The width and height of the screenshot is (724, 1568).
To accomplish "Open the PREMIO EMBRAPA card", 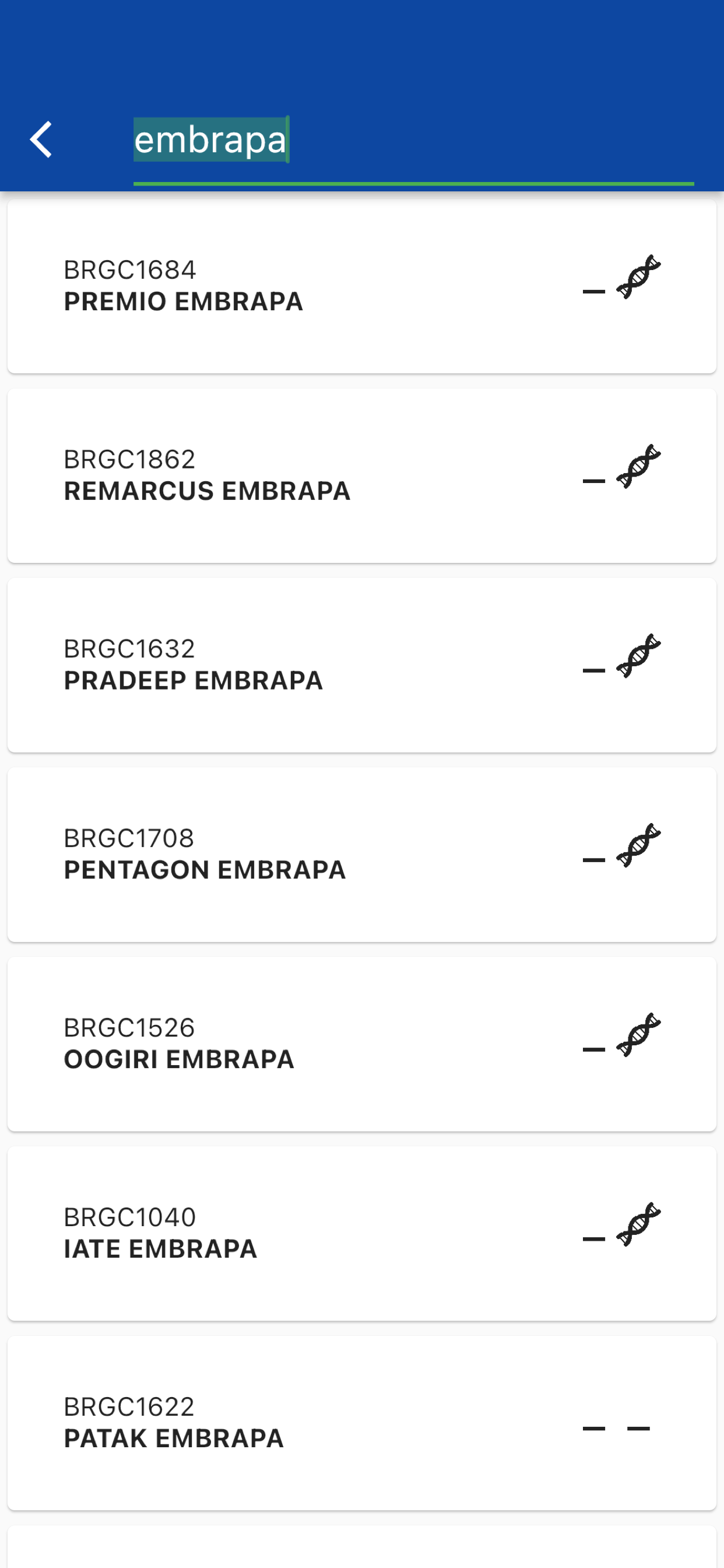I will [361, 286].
